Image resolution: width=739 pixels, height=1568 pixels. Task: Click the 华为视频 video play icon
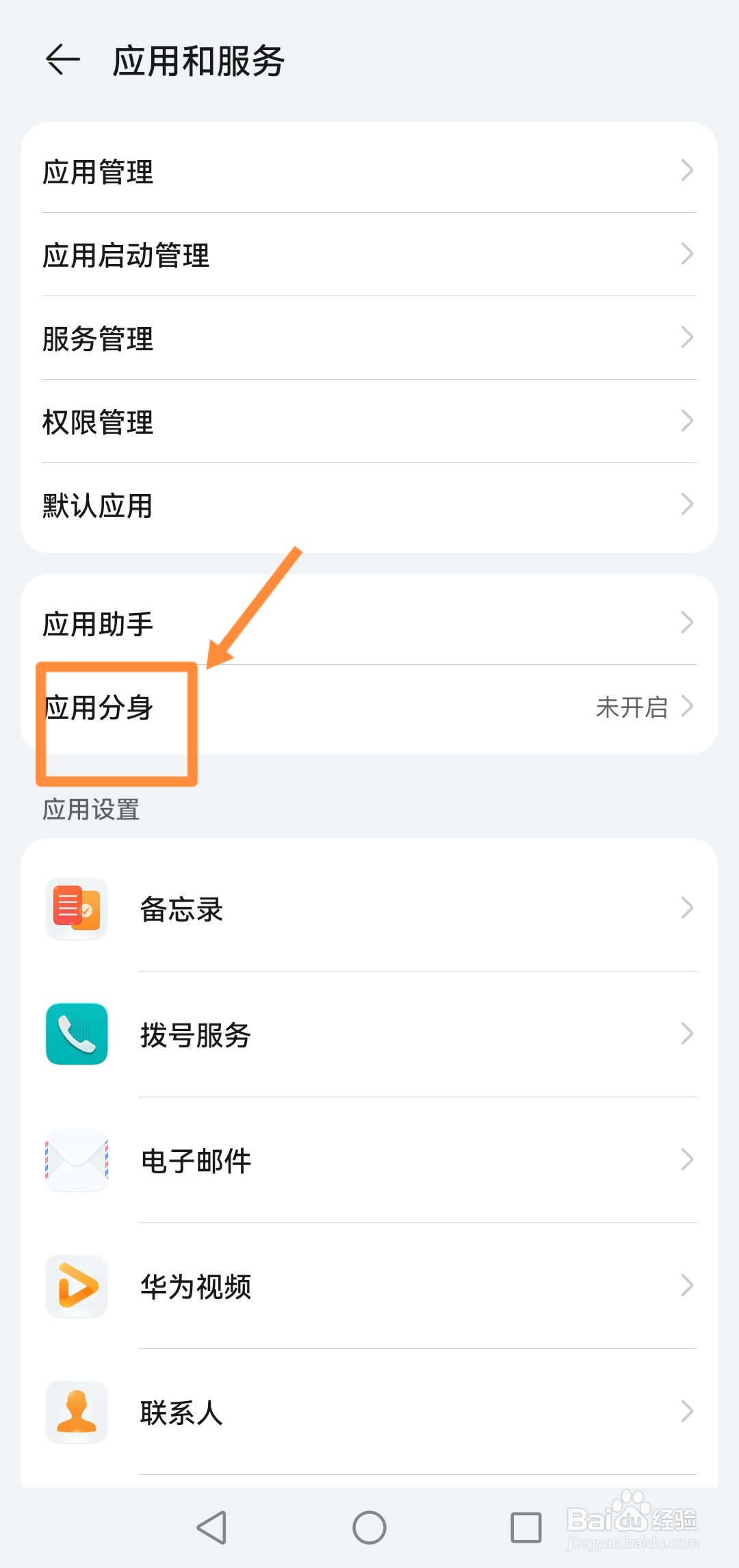tap(76, 1286)
